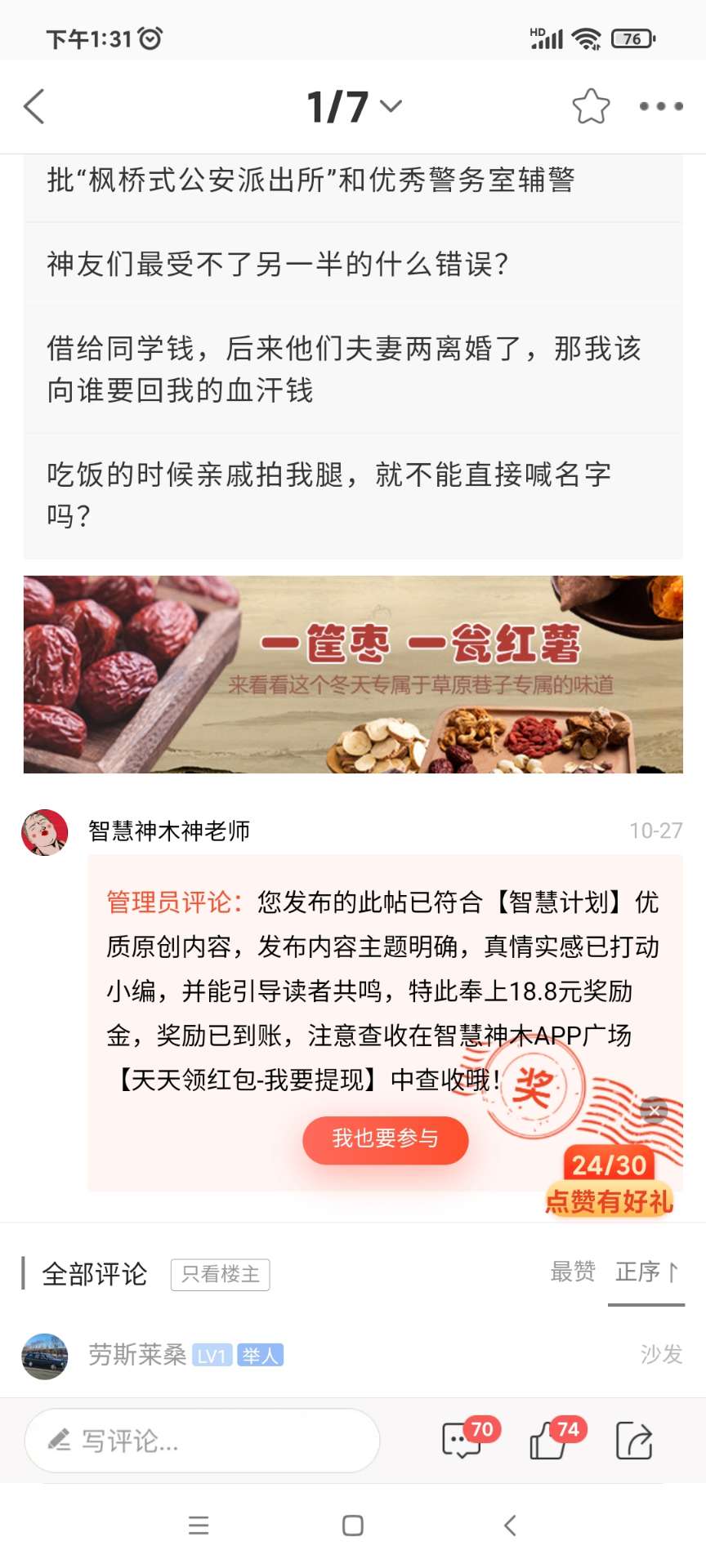This screenshot has height=1568, width=706.
Task: Go back using the top-left arrow
Action: pyautogui.click(x=34, y=107)
